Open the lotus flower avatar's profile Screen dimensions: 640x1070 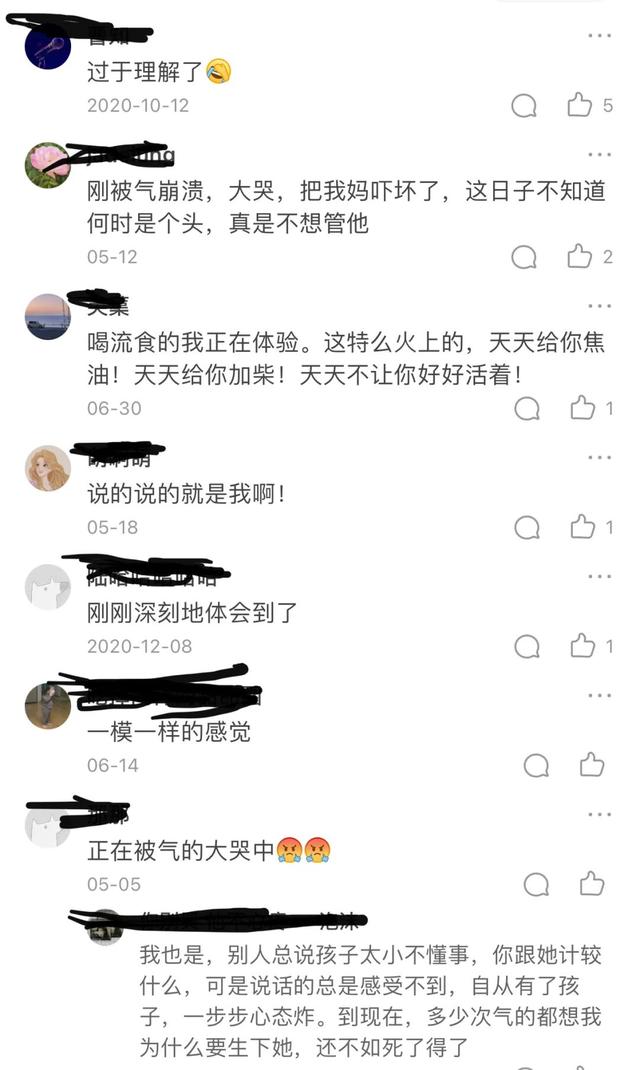[47, 165]
